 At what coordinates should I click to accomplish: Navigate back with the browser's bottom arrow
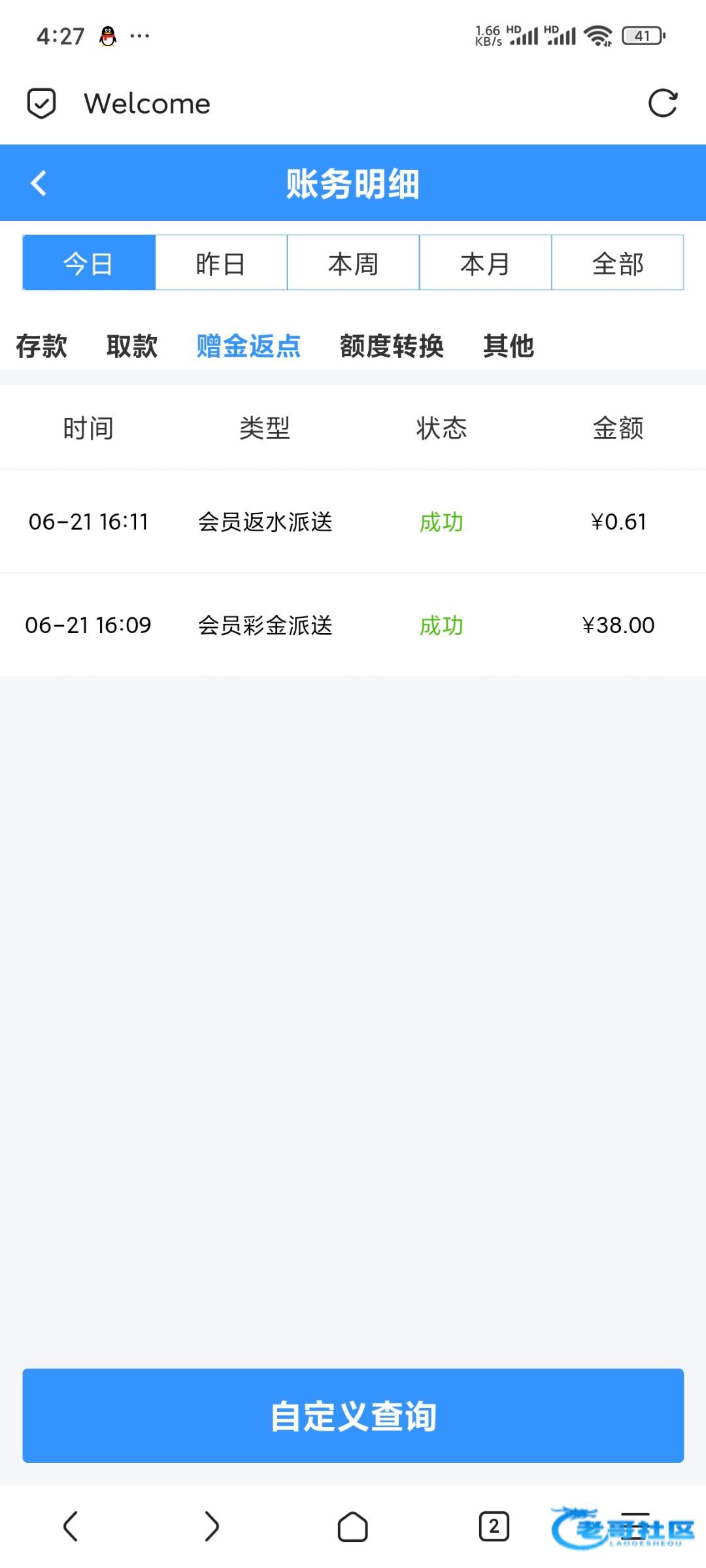tap(71, 1527)
